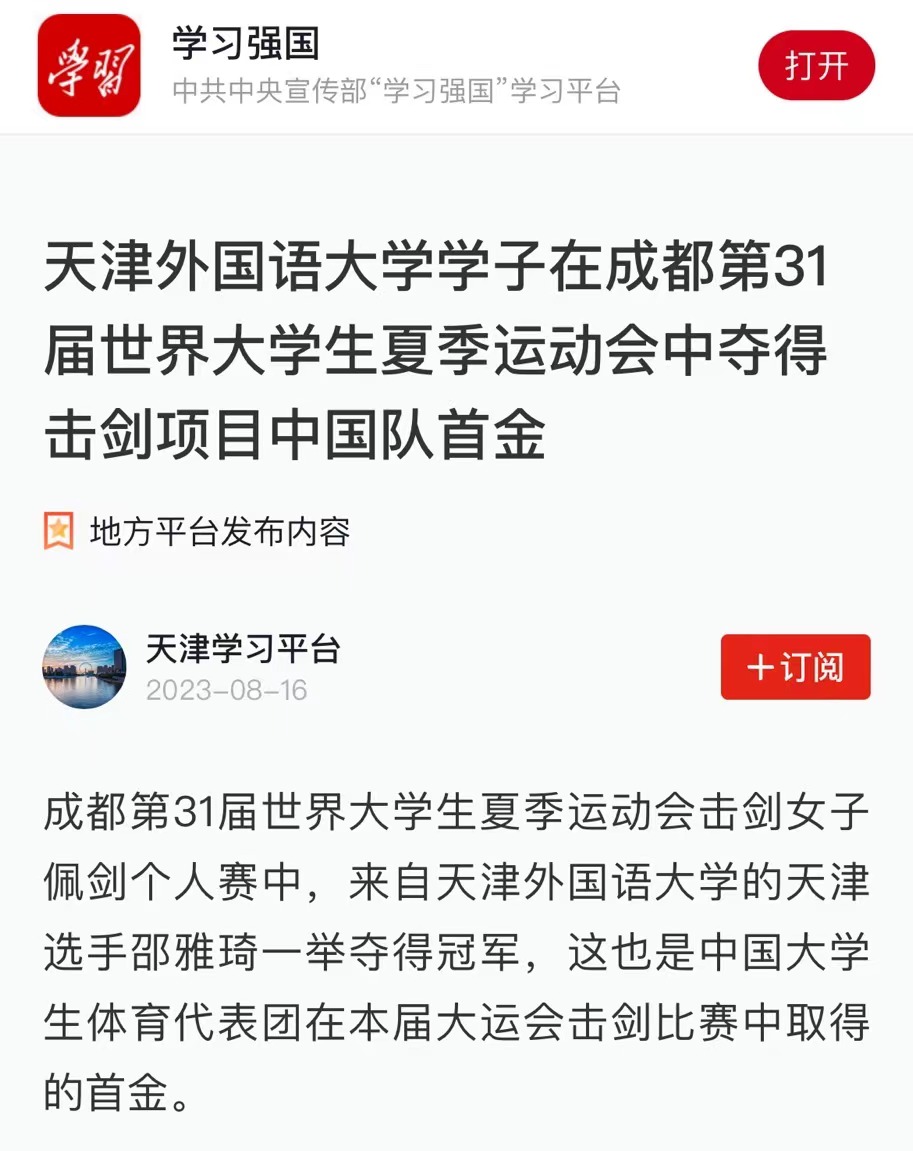Subscribe via the +订阅 button
The width and height of the screenshot is (913, 1151).
coord(795,667)
